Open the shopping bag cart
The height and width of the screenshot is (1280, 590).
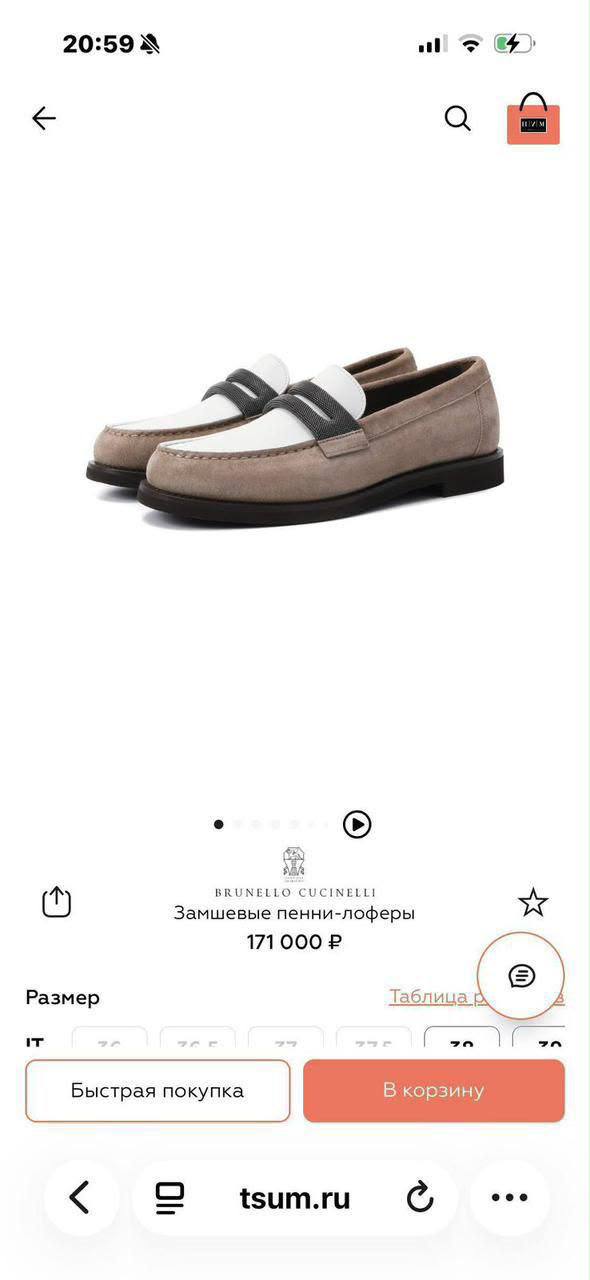(533, 119)
